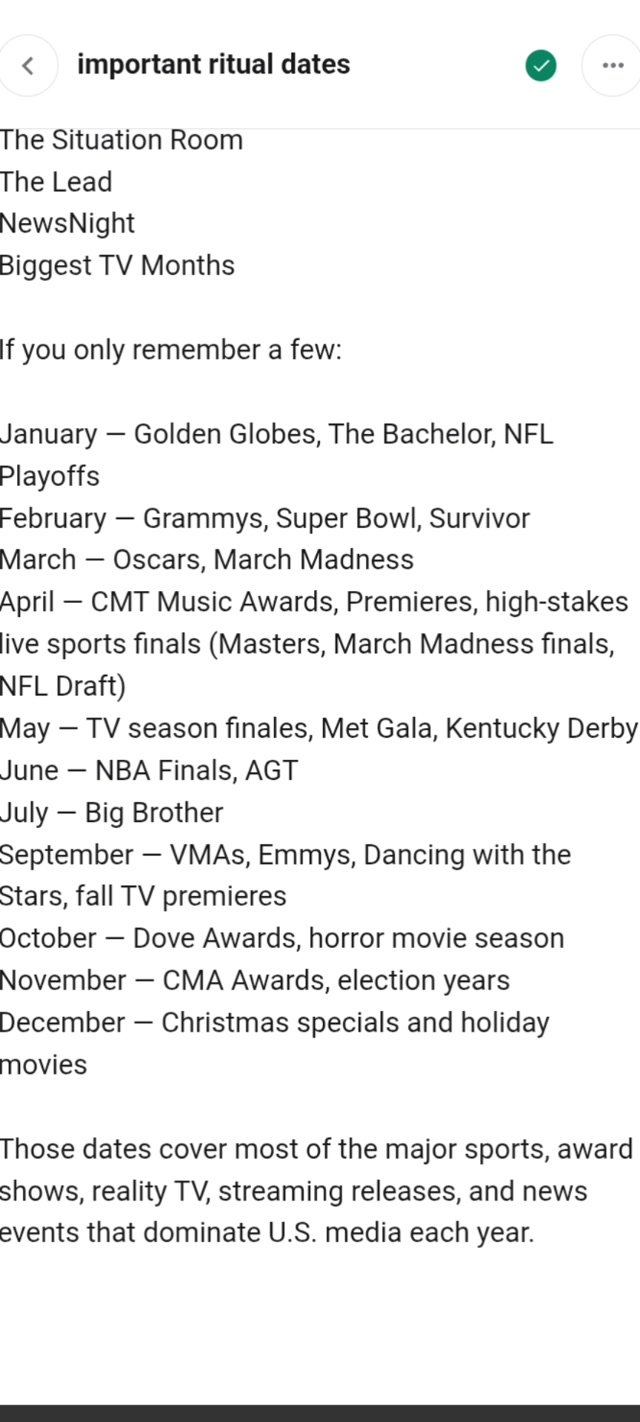640x1422 pixels.
Task: Open the three-dot overflow menu
Action: point(612,66)
